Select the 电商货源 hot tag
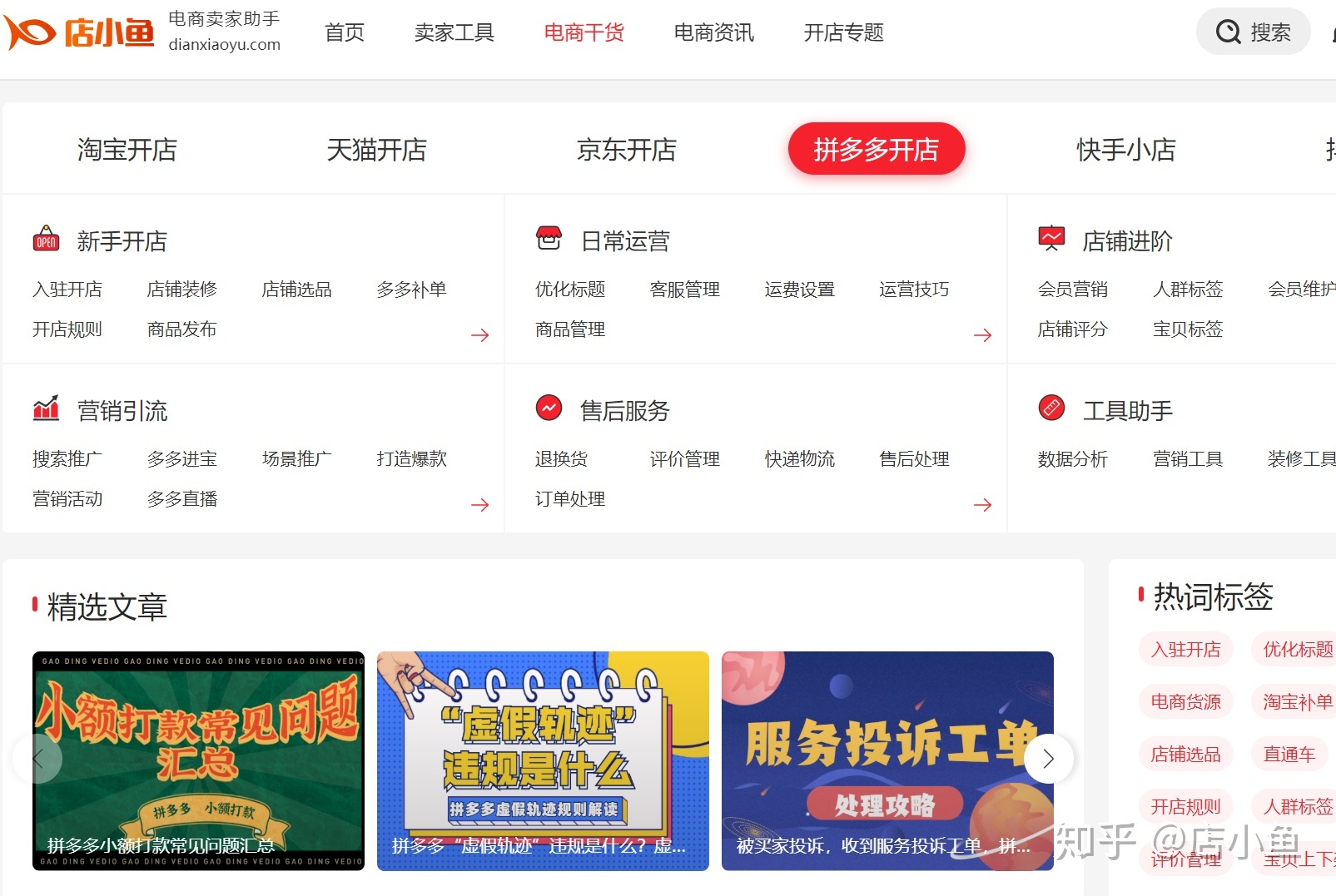Image resolution: width=1336 pixels, height=896 pixels. click(x=1185, y=702)
